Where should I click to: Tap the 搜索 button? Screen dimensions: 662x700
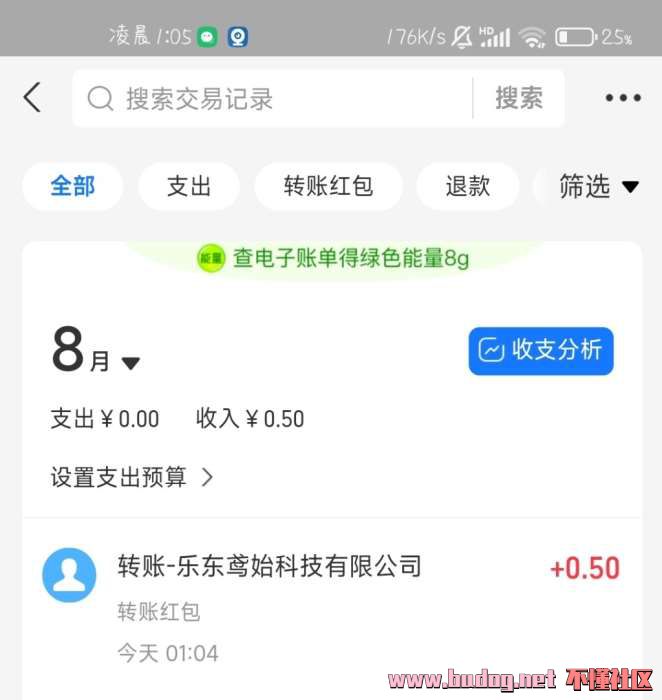coord(519,98)
